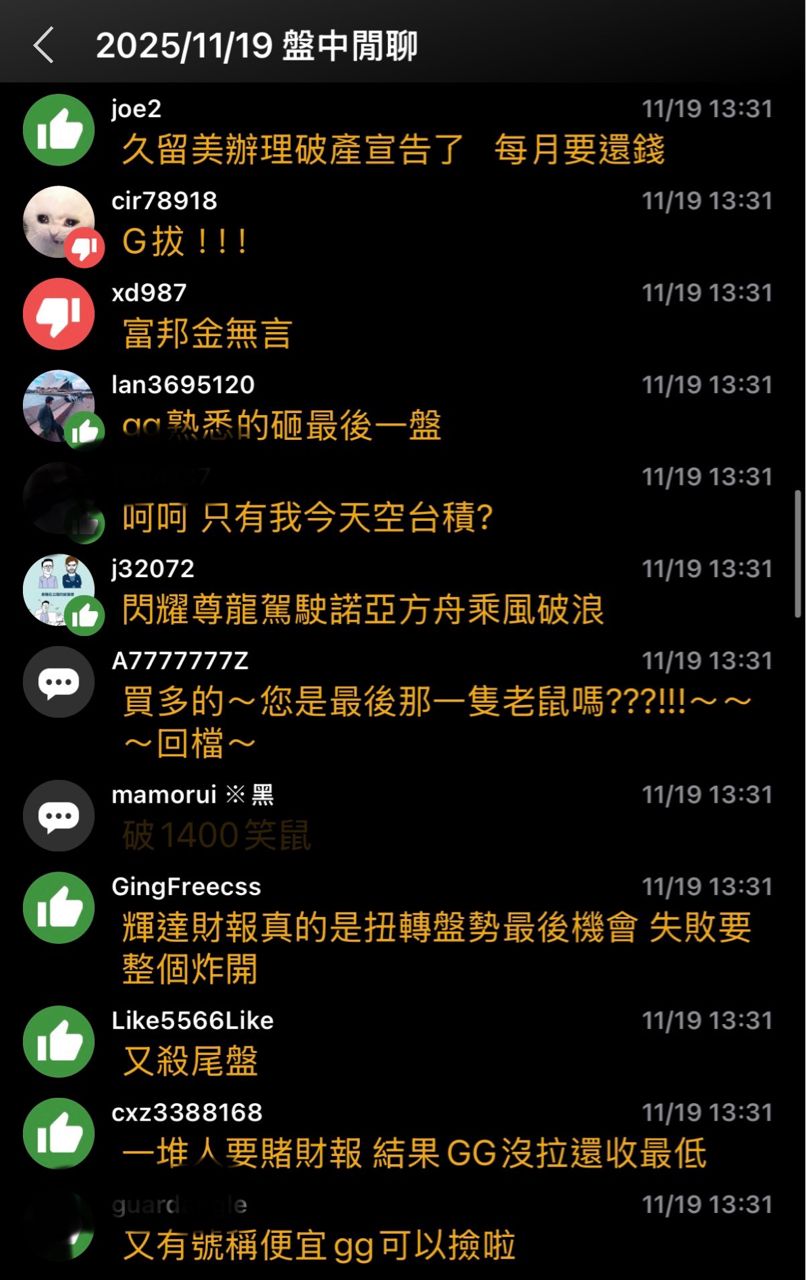Go back from the 盤中閒聊 thread
This screenshot has width=806, height=1280.
(x=43, y=46)
